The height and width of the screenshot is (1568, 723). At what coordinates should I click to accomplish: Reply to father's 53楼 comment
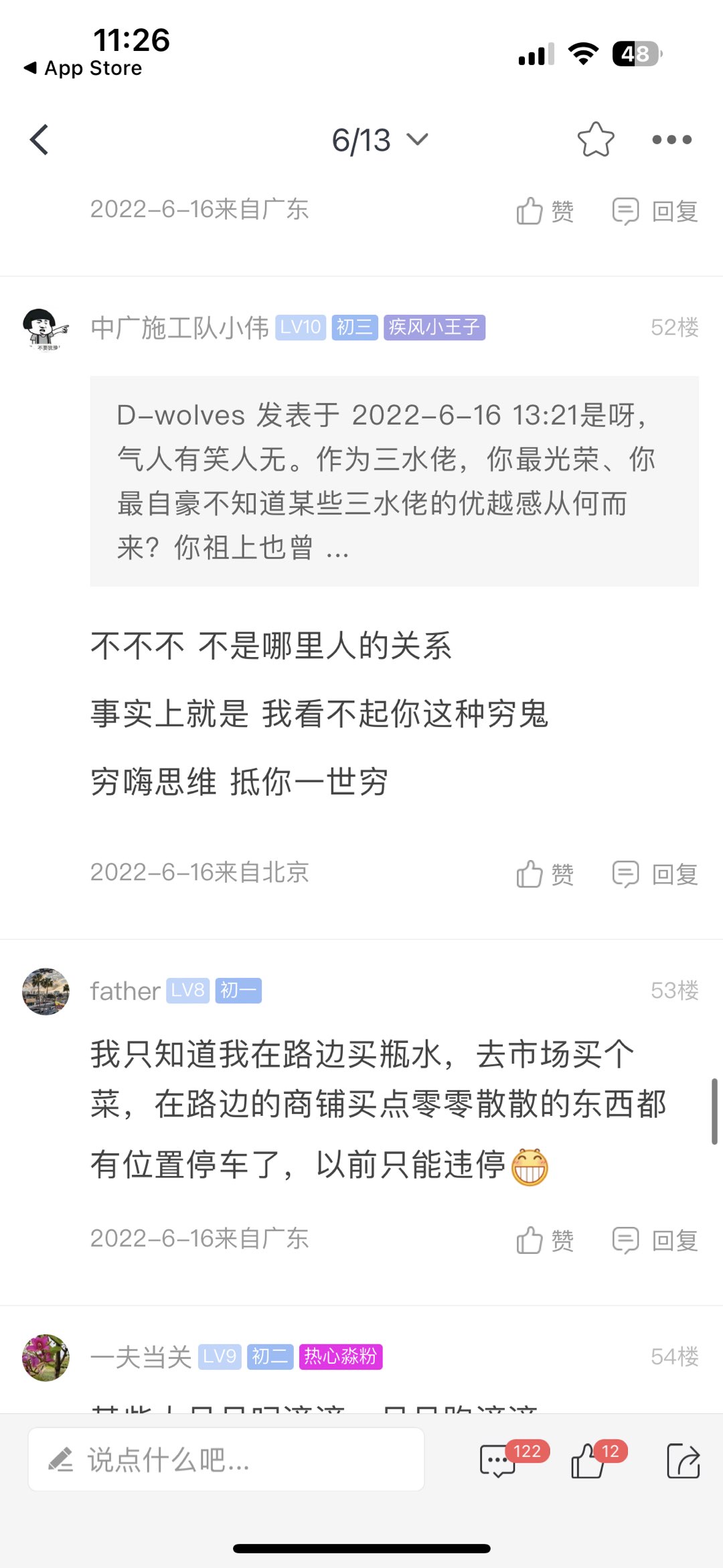tap(655, 1240)
